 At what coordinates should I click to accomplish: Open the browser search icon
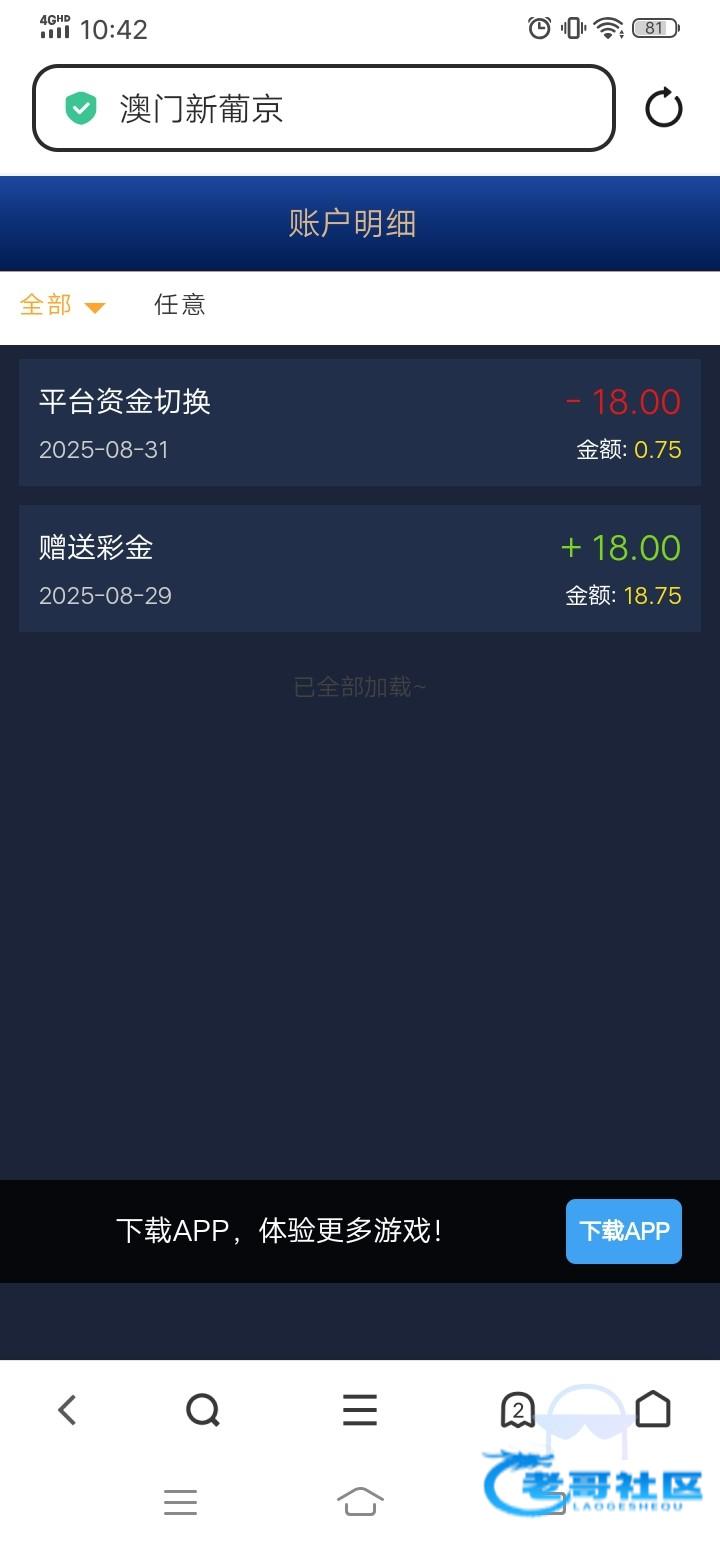point(203,1410)
